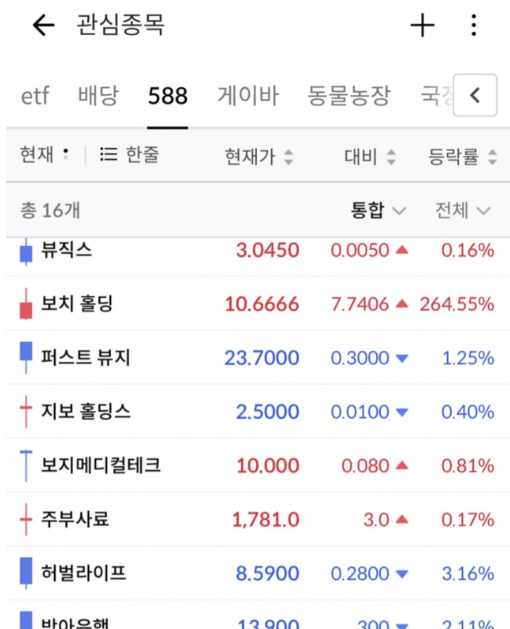510x629 pixels.
Task: Sort by 현재가 column
Action: point(259,156)
